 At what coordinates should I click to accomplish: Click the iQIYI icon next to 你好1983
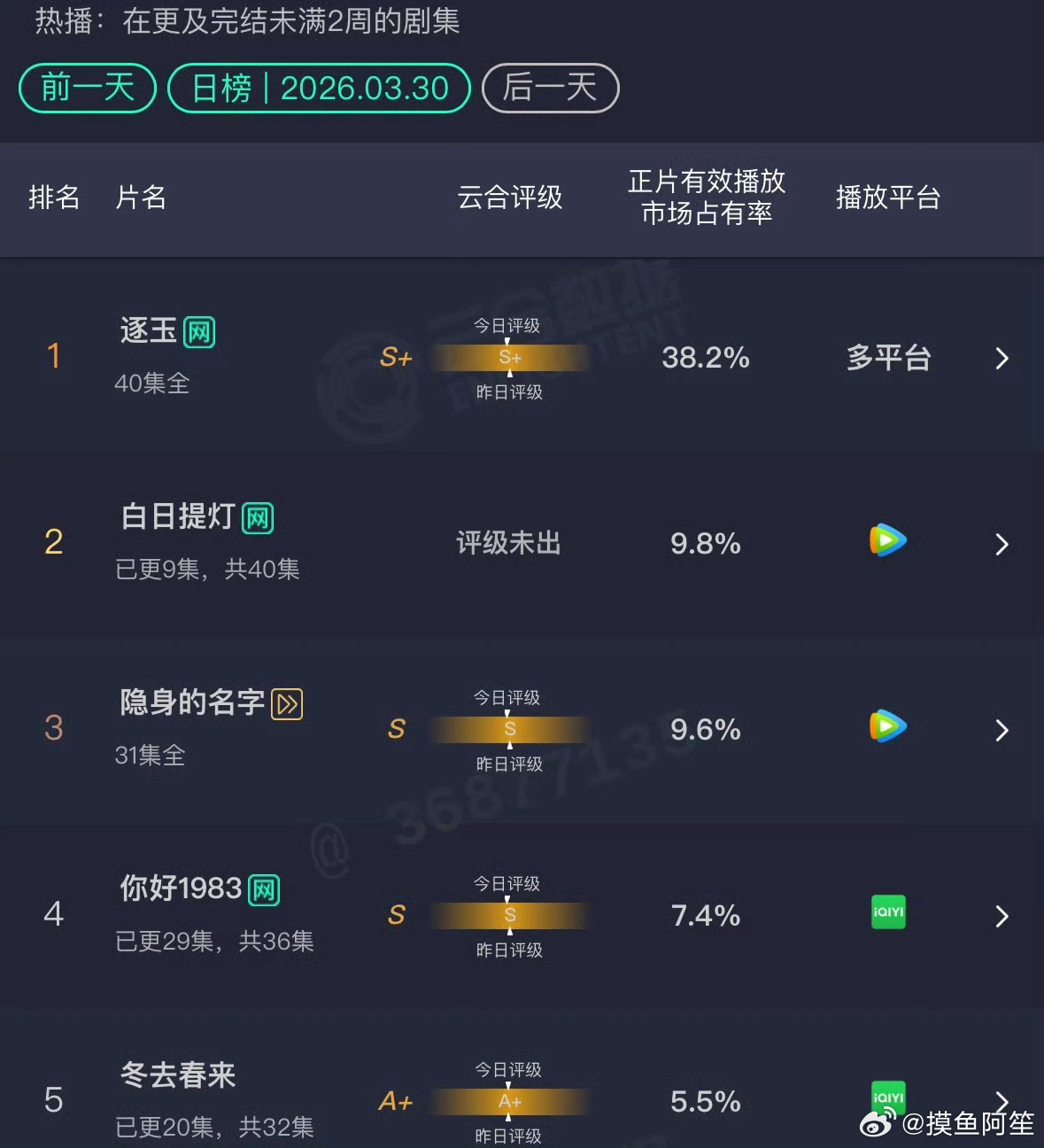[x=887, y=912]
